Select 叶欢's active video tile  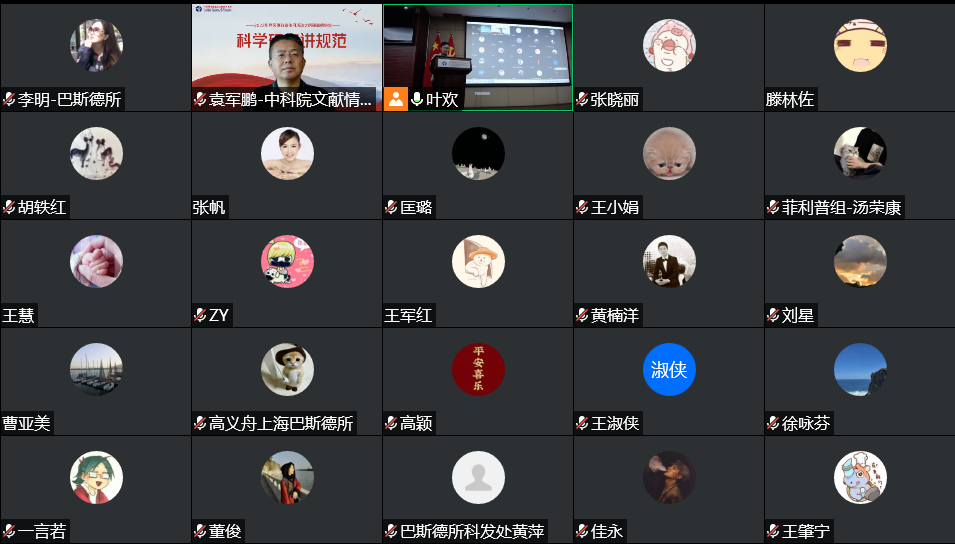coord(478,56)
